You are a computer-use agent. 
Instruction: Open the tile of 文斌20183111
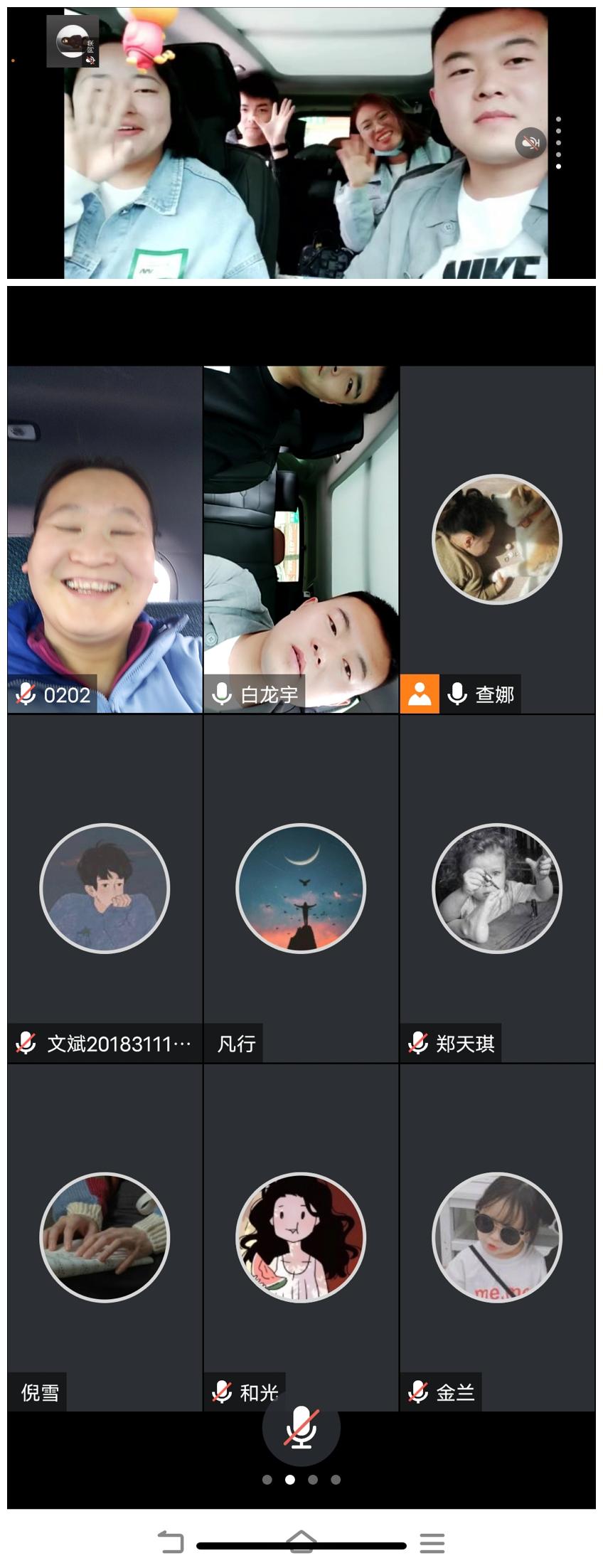pyautogui.click(x=105, y=888)
